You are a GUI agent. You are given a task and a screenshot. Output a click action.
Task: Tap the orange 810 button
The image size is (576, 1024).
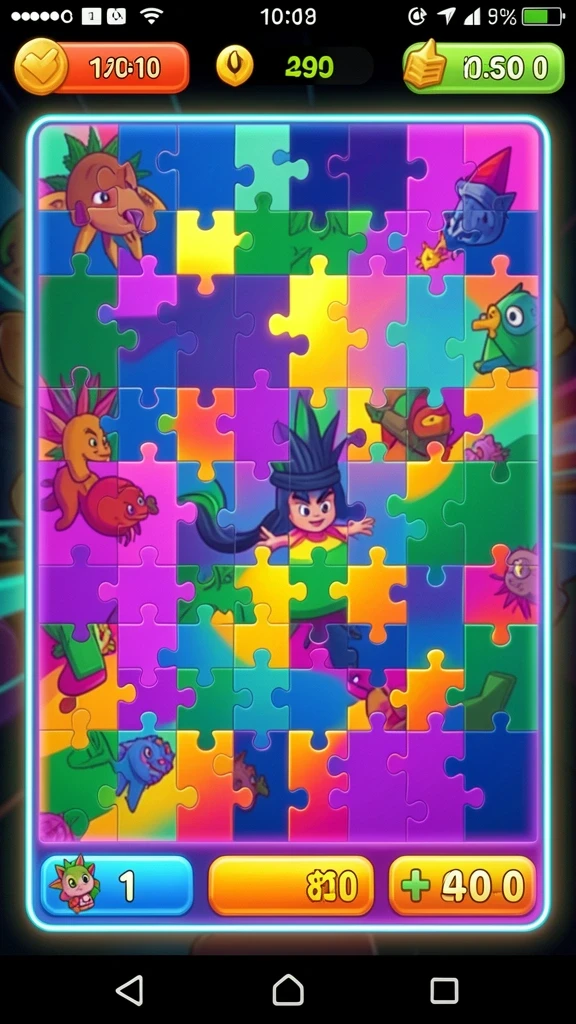(291, 886)
